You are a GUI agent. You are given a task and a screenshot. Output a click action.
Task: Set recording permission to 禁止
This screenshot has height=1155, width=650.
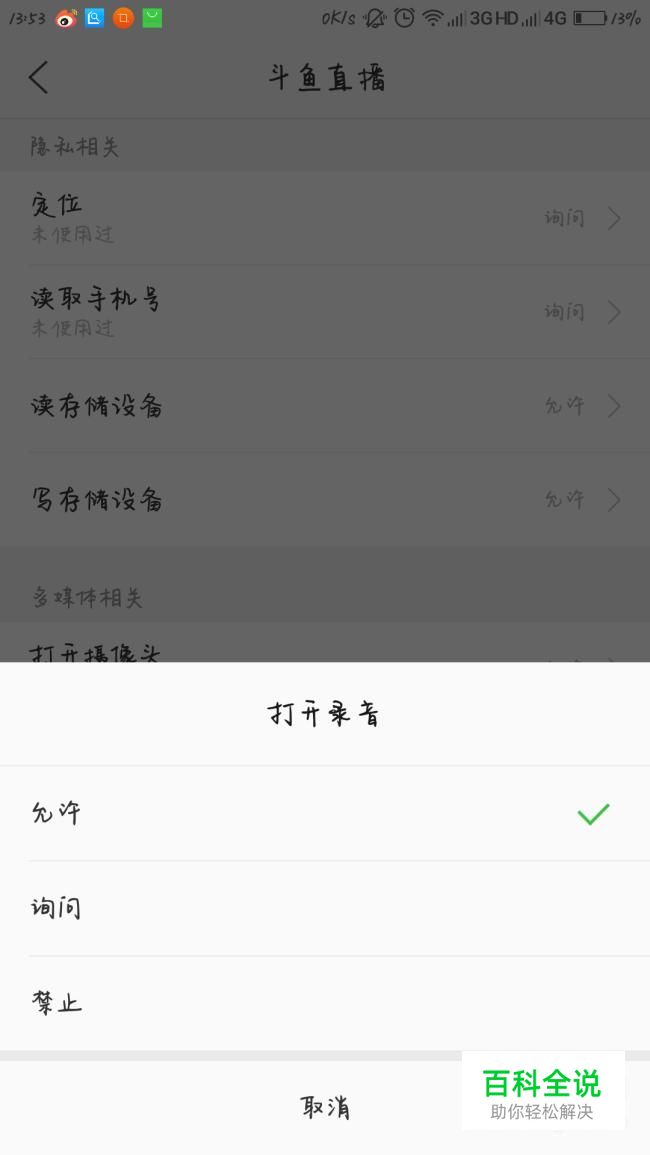point(325,1003)
